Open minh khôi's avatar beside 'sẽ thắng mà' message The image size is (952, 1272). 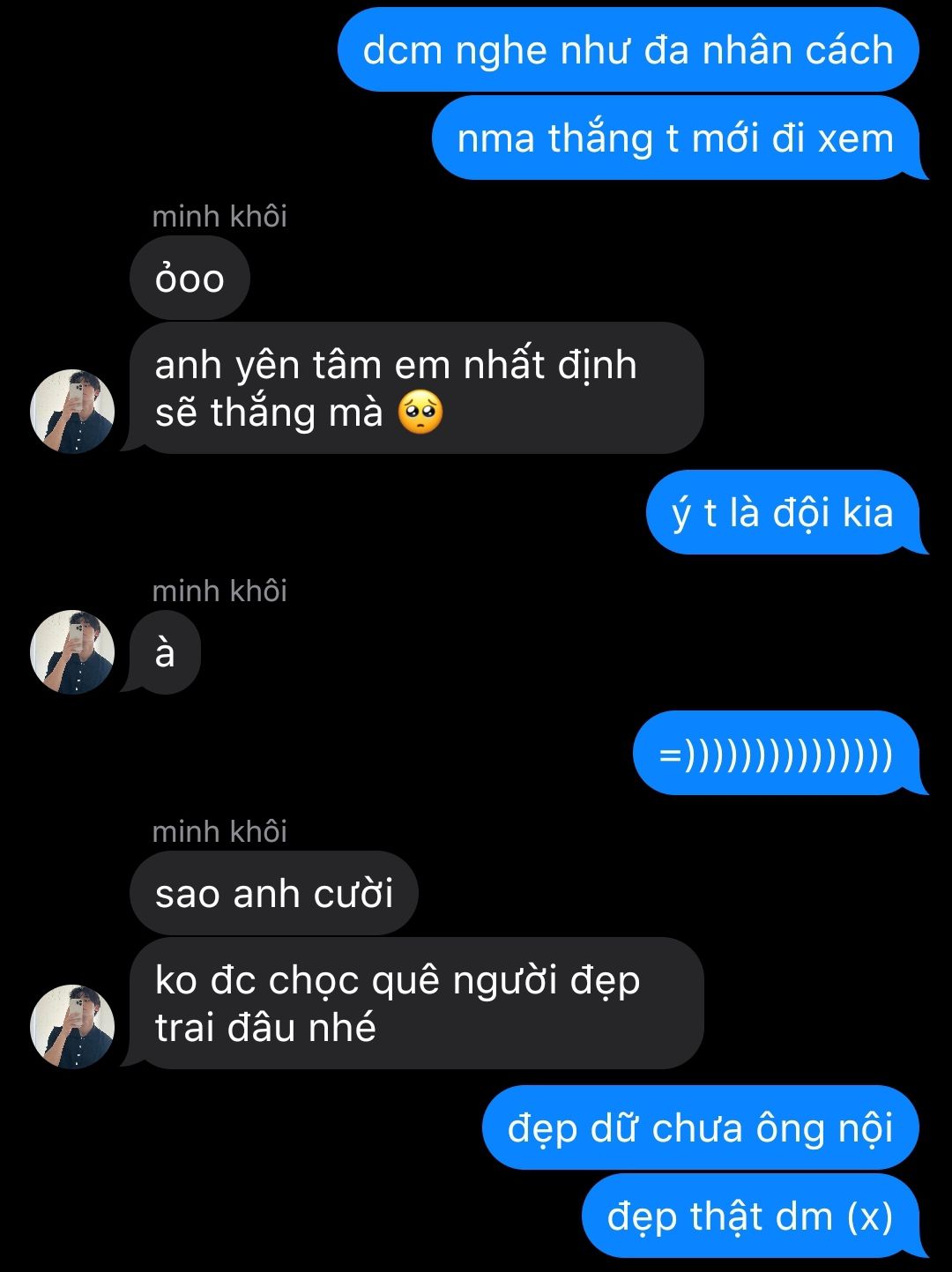point(72,412)
